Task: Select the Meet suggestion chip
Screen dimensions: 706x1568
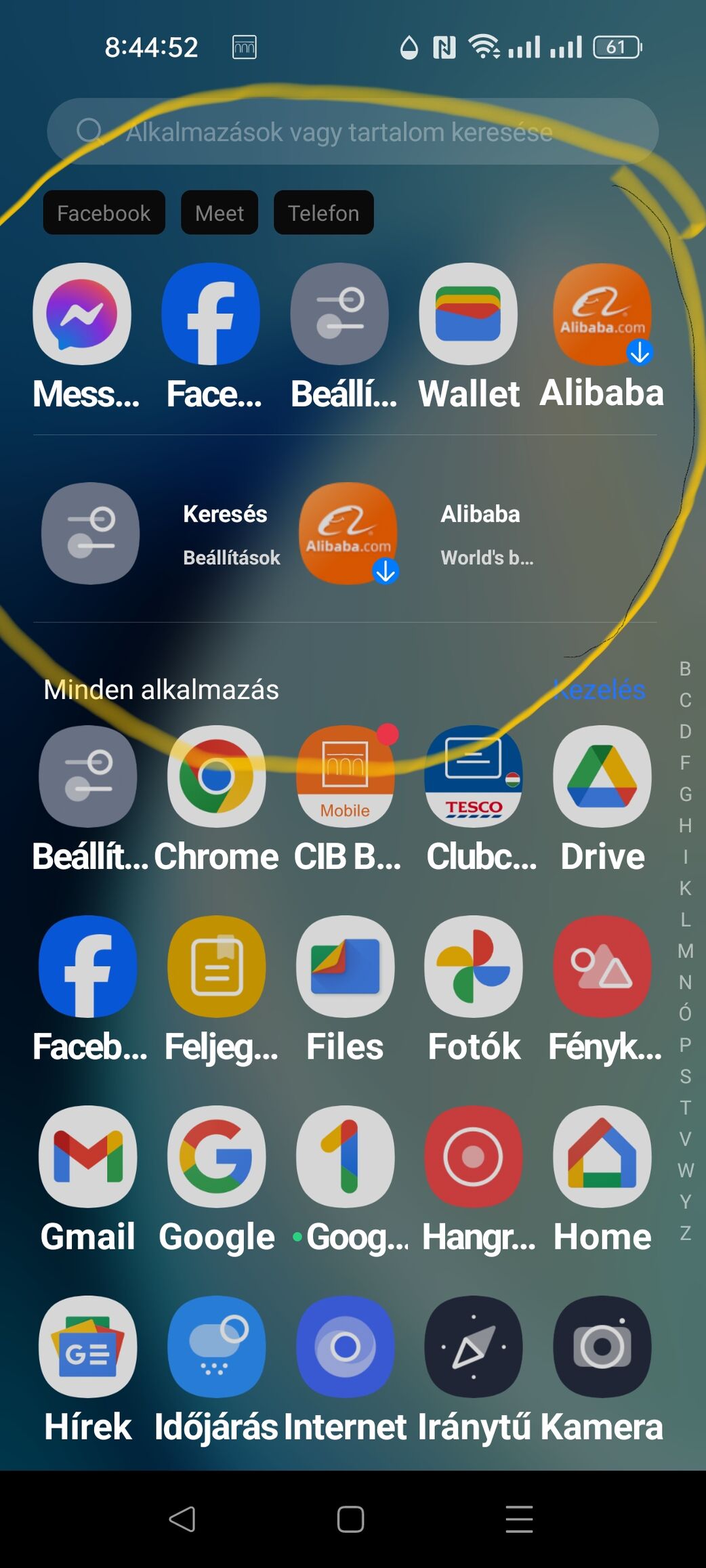Action: click(219, 213)
